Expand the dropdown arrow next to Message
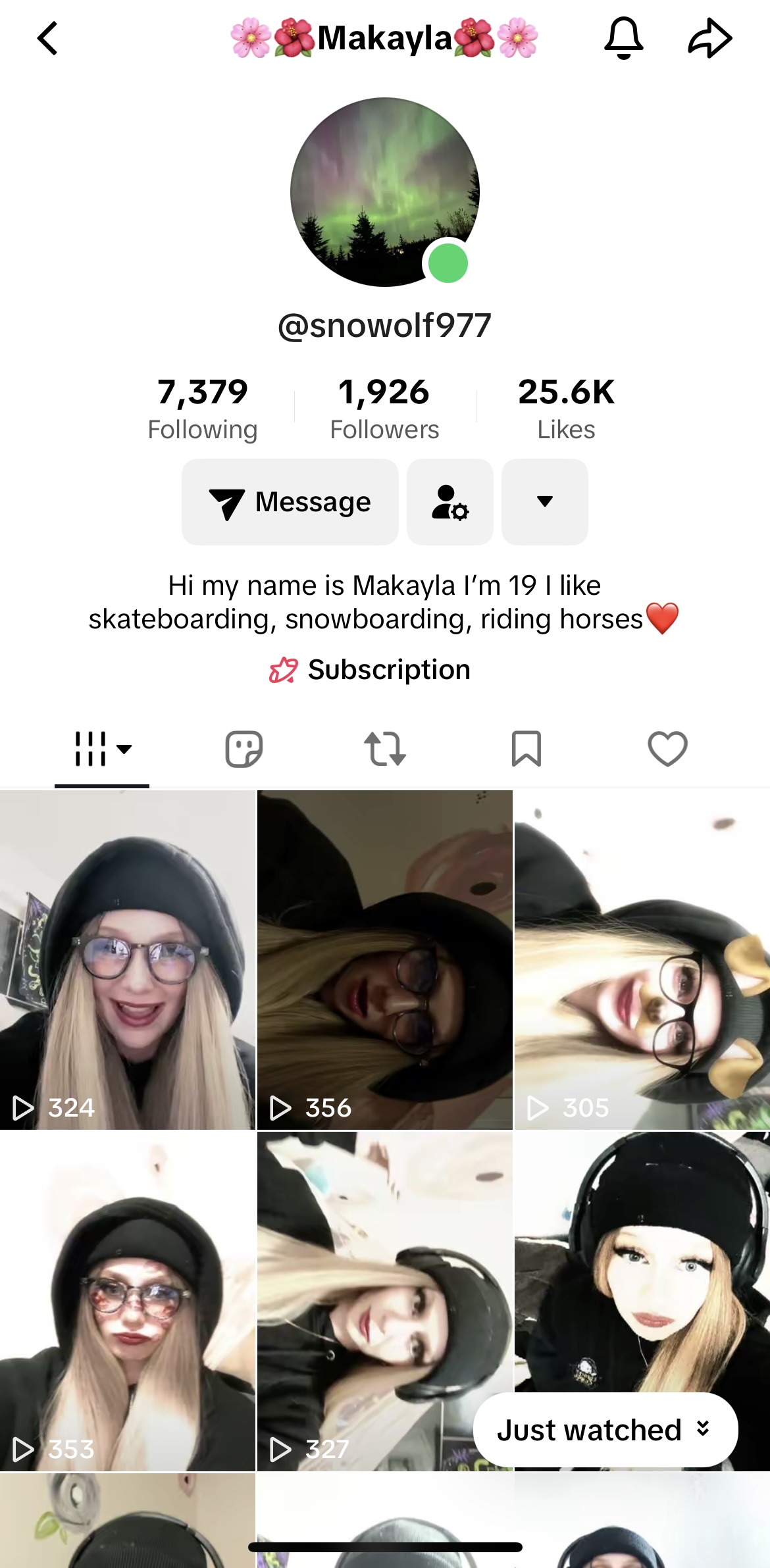Screen dimensions: 770x1568 [545, 502]
